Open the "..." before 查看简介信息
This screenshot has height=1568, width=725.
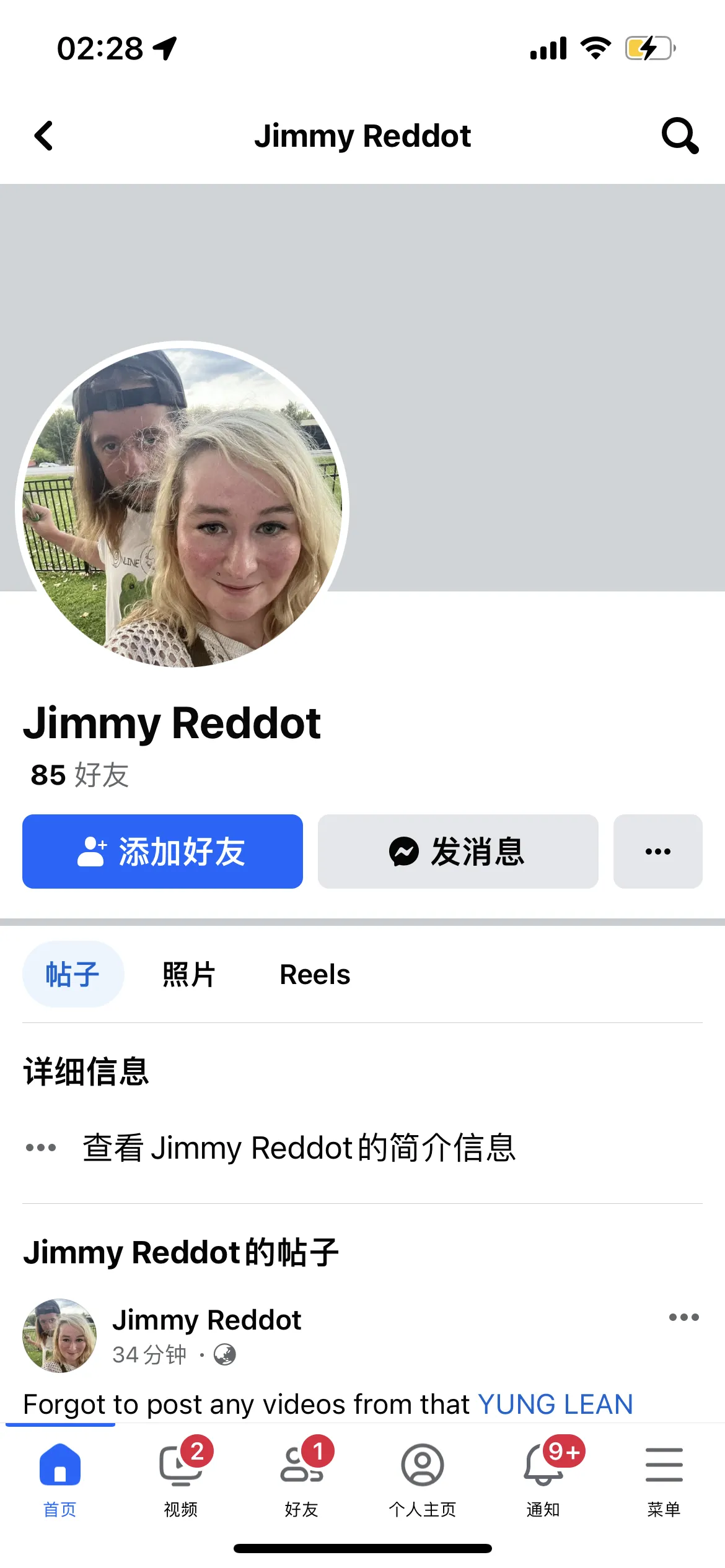click(40, 1147)
